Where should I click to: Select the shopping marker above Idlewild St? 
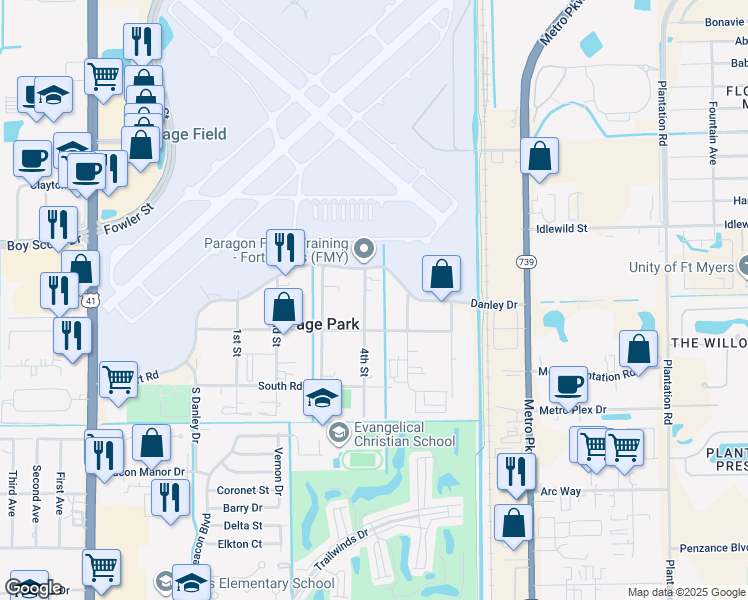[x=539, y=156]
